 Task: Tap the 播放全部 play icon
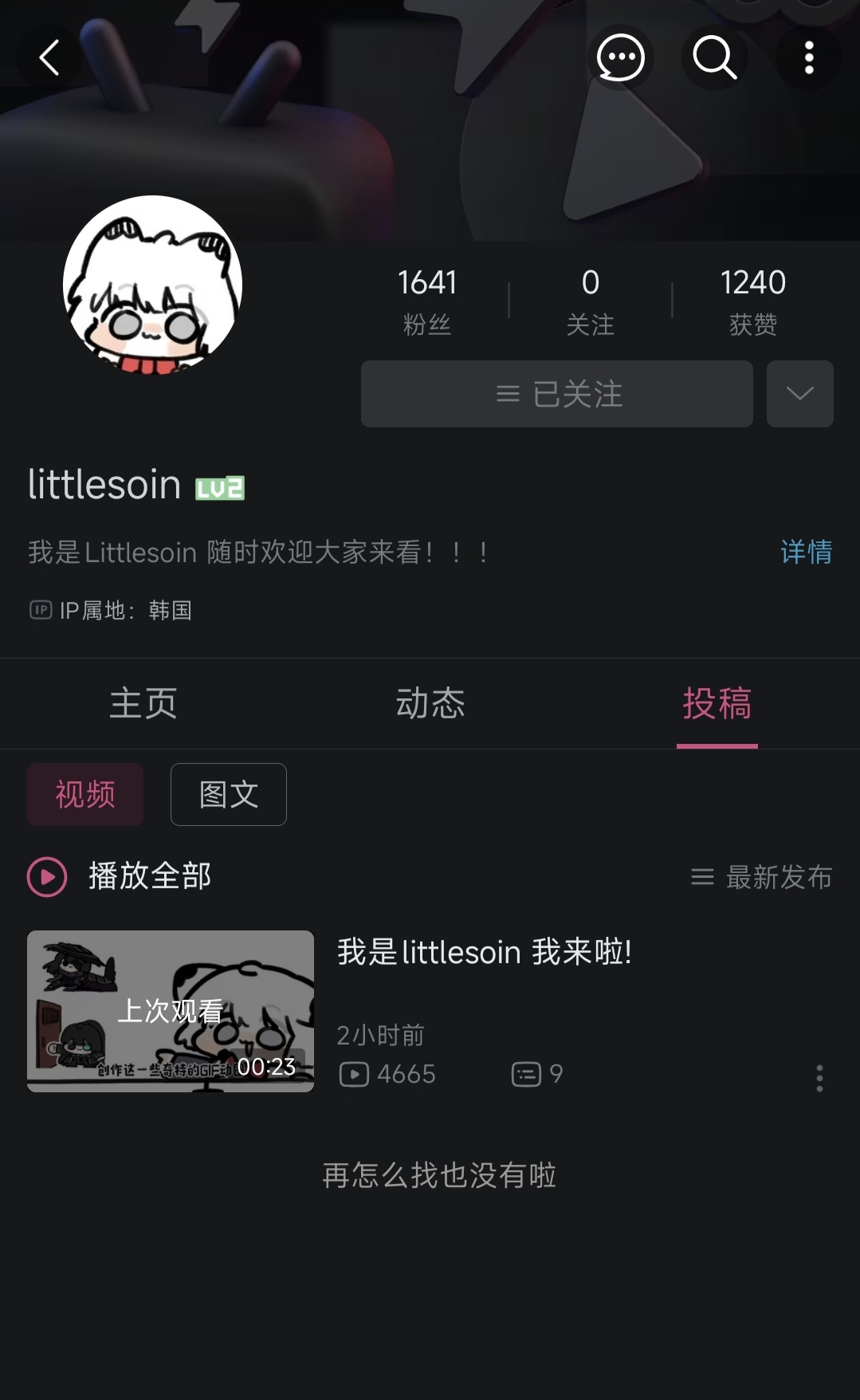coord(46,877)
